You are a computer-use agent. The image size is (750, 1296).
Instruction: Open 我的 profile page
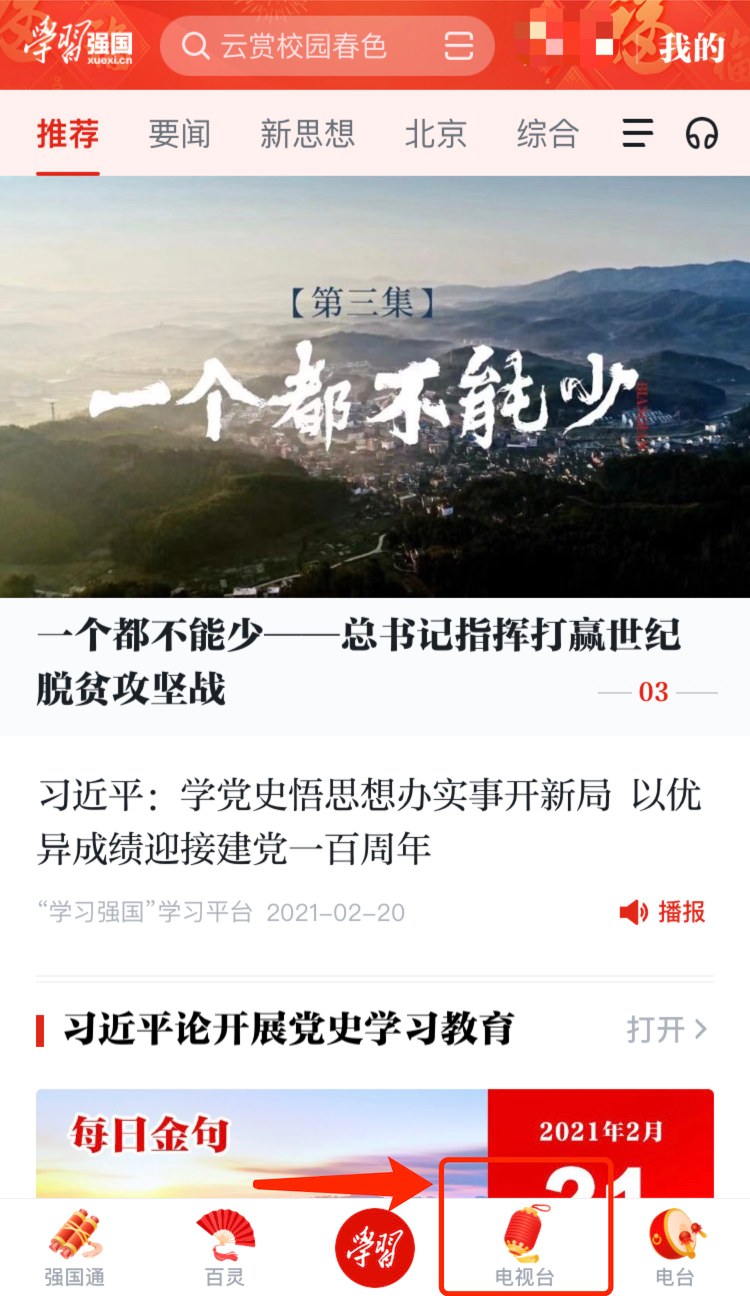pos(691,47)
